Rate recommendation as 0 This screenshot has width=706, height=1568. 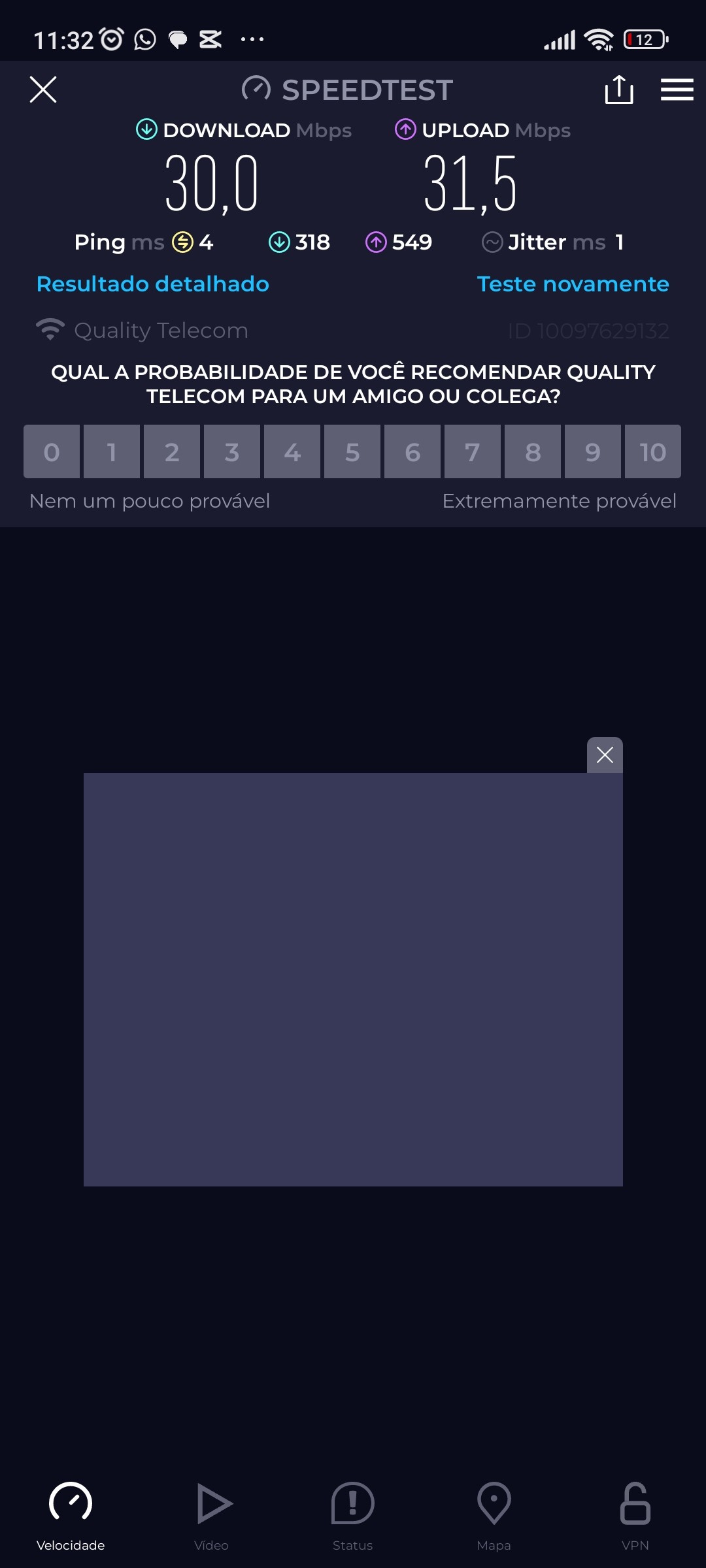[x=52, y=451]
